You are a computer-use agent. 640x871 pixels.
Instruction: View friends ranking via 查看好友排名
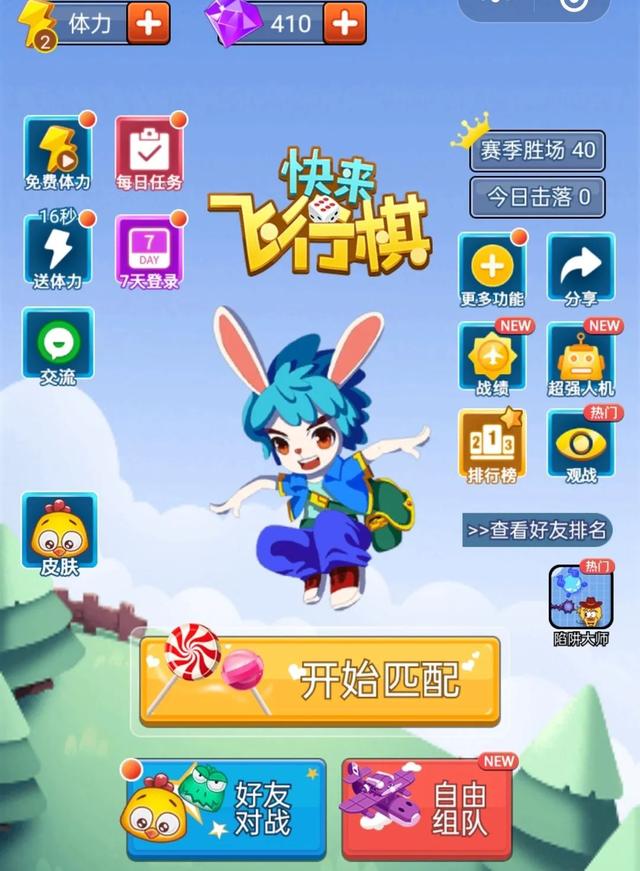[x=537, y=530]
